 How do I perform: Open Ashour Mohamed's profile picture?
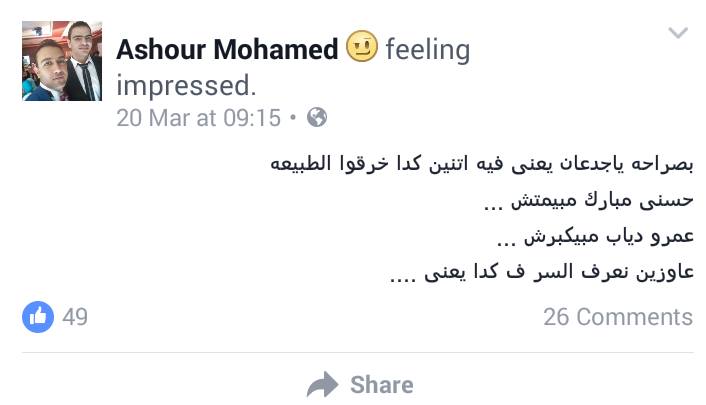coord(62,61)
